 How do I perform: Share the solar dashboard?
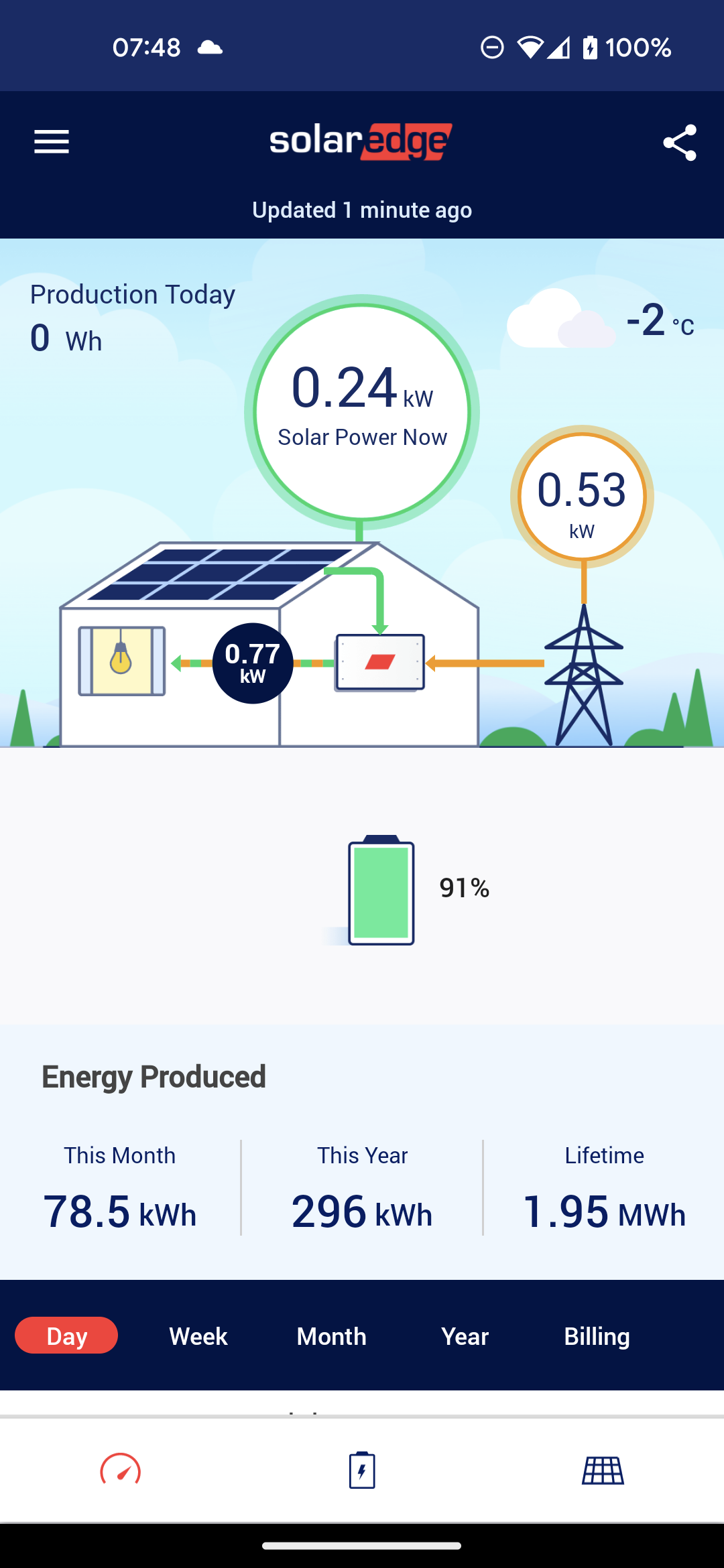pos(680,143)
